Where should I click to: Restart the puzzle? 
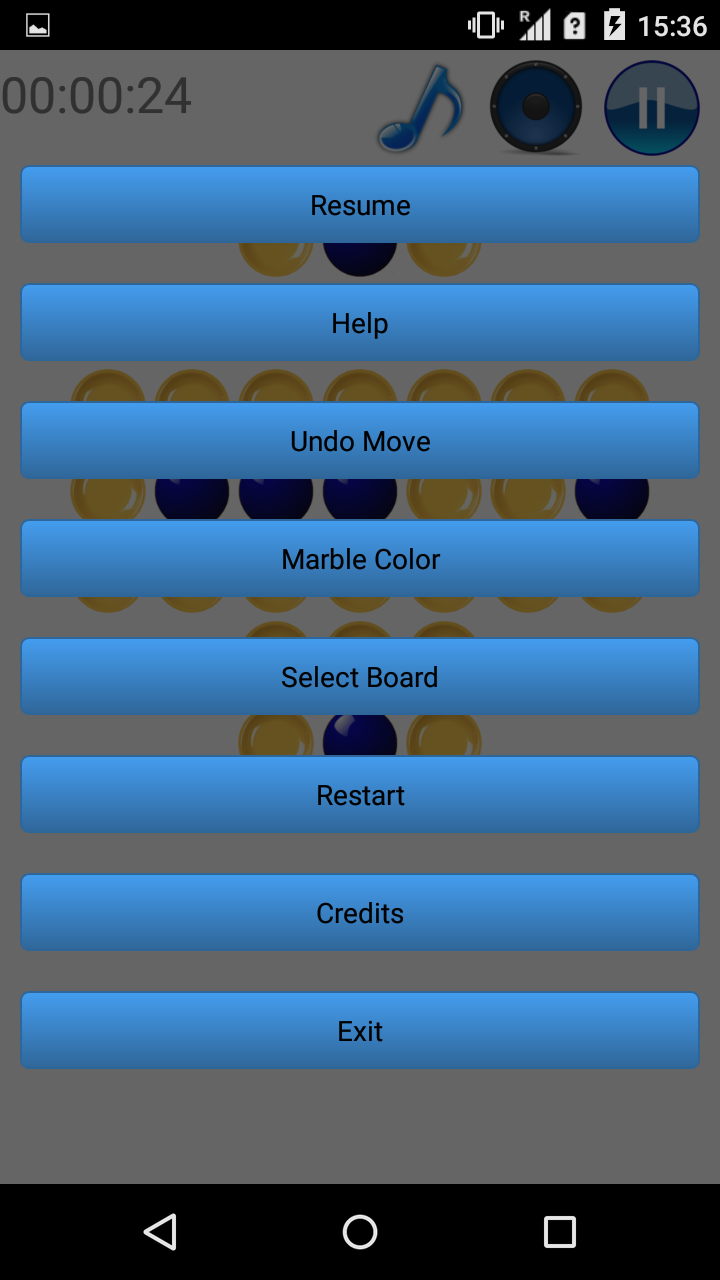360,794
